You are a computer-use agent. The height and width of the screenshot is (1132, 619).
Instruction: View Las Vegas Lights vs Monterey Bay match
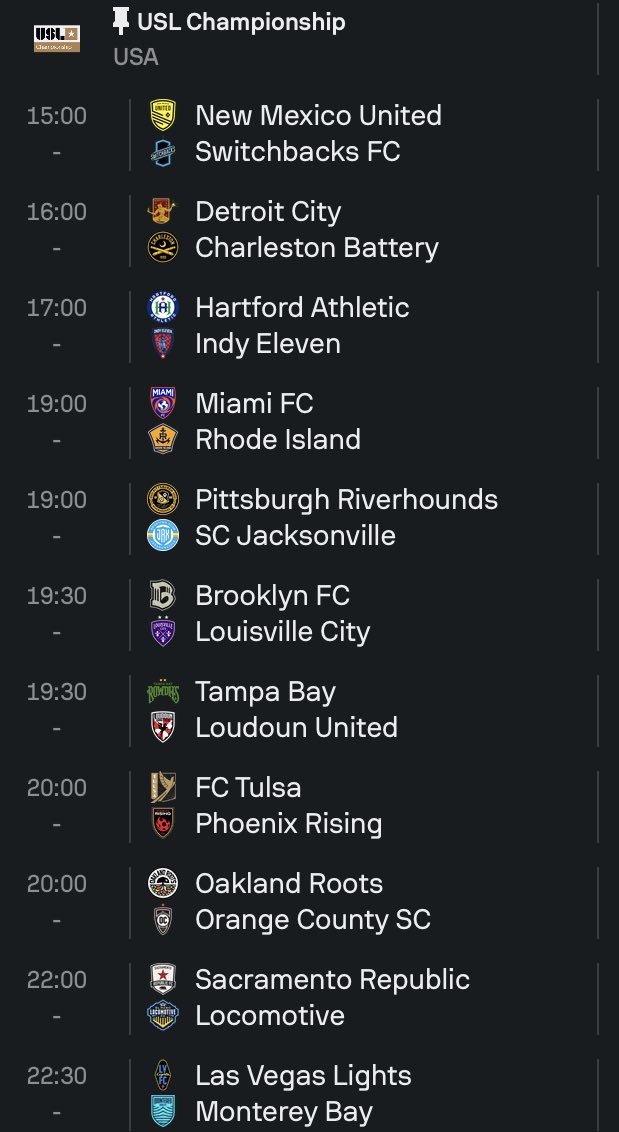tap(303, 1093)
